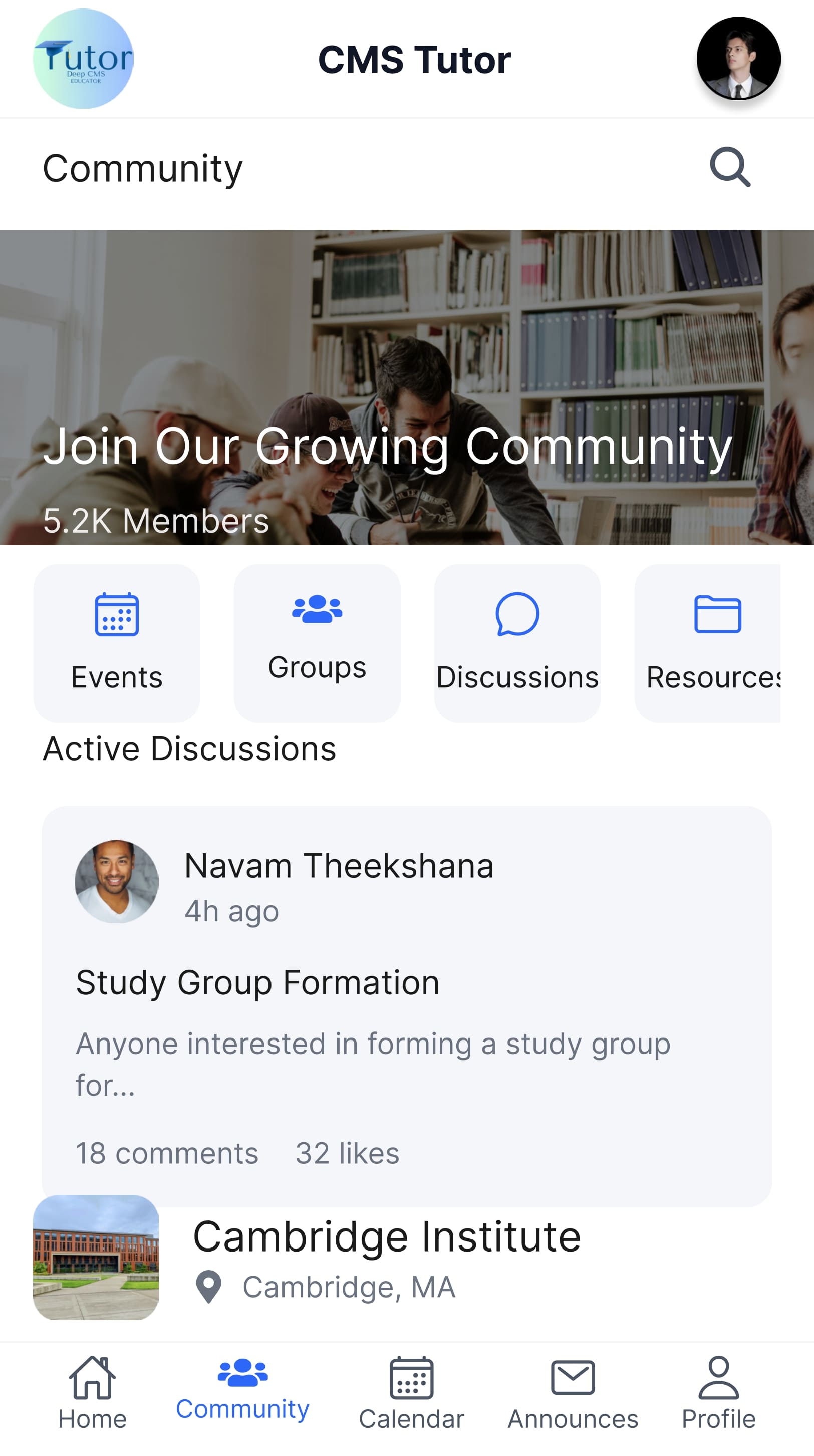Switch to the Home tab
The height and width of the screenshot is (1456, 814).
[92, 1393]
